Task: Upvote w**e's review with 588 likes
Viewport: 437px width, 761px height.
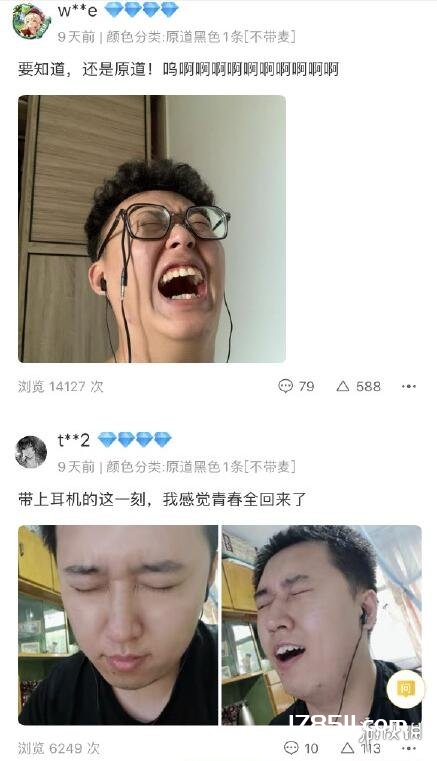Action: [359, 386]
